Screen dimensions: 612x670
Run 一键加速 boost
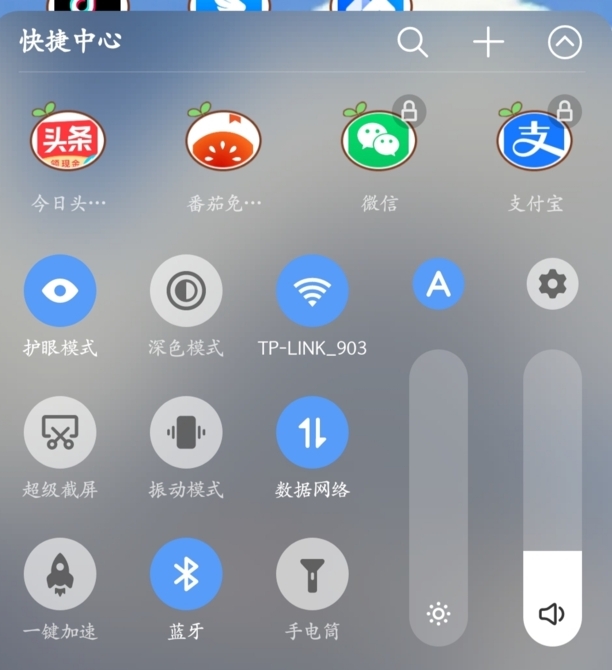(60, 575)
